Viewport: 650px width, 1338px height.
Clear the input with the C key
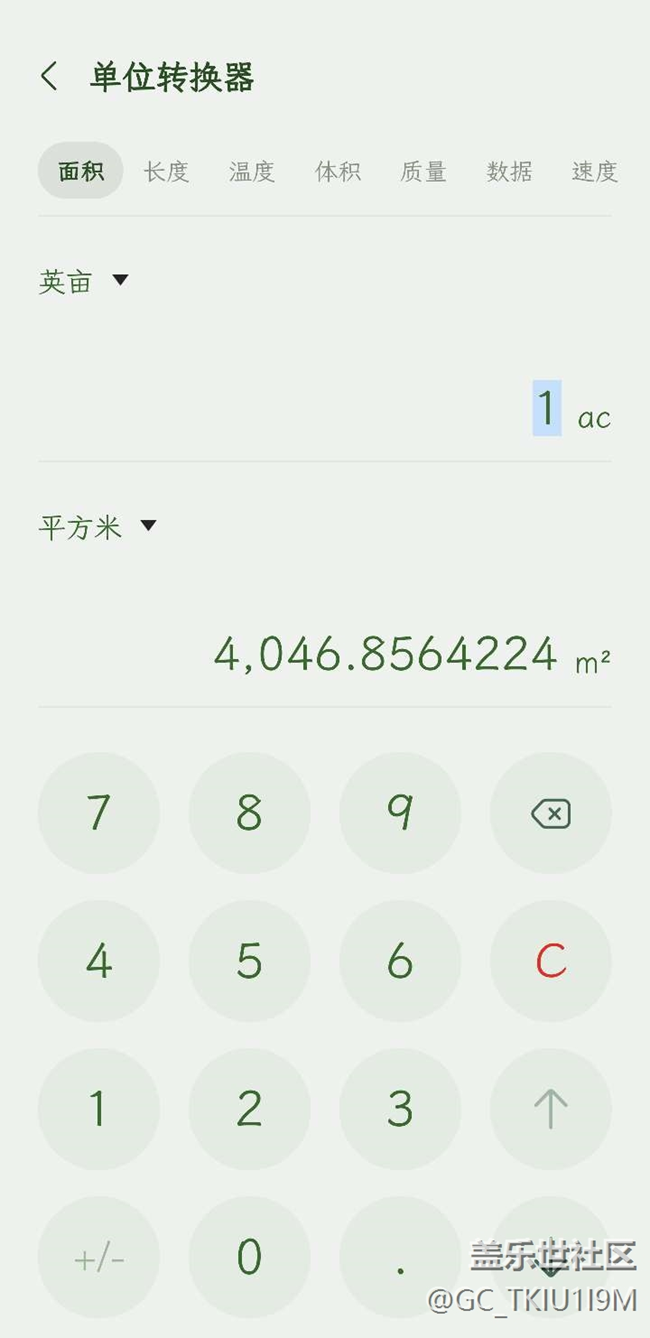tap(550, 961)
